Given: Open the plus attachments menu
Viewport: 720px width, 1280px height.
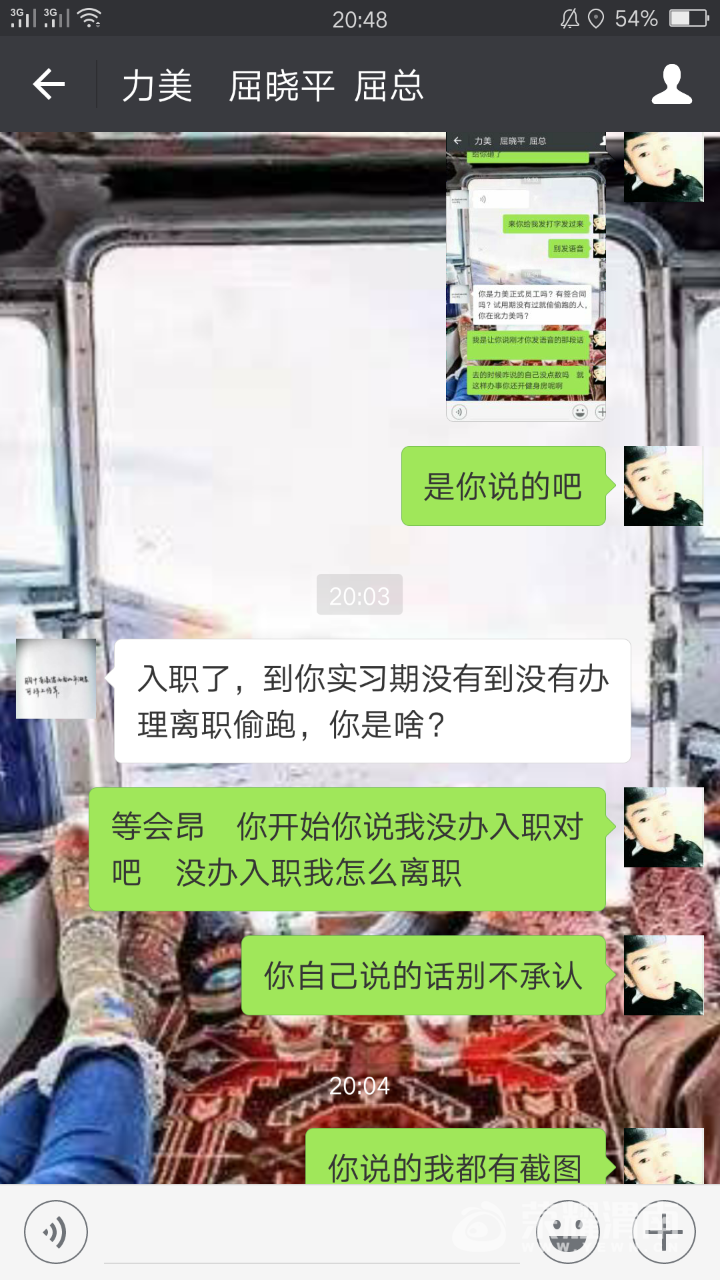Looking at the screenshot, I should tap(664, 1231).
